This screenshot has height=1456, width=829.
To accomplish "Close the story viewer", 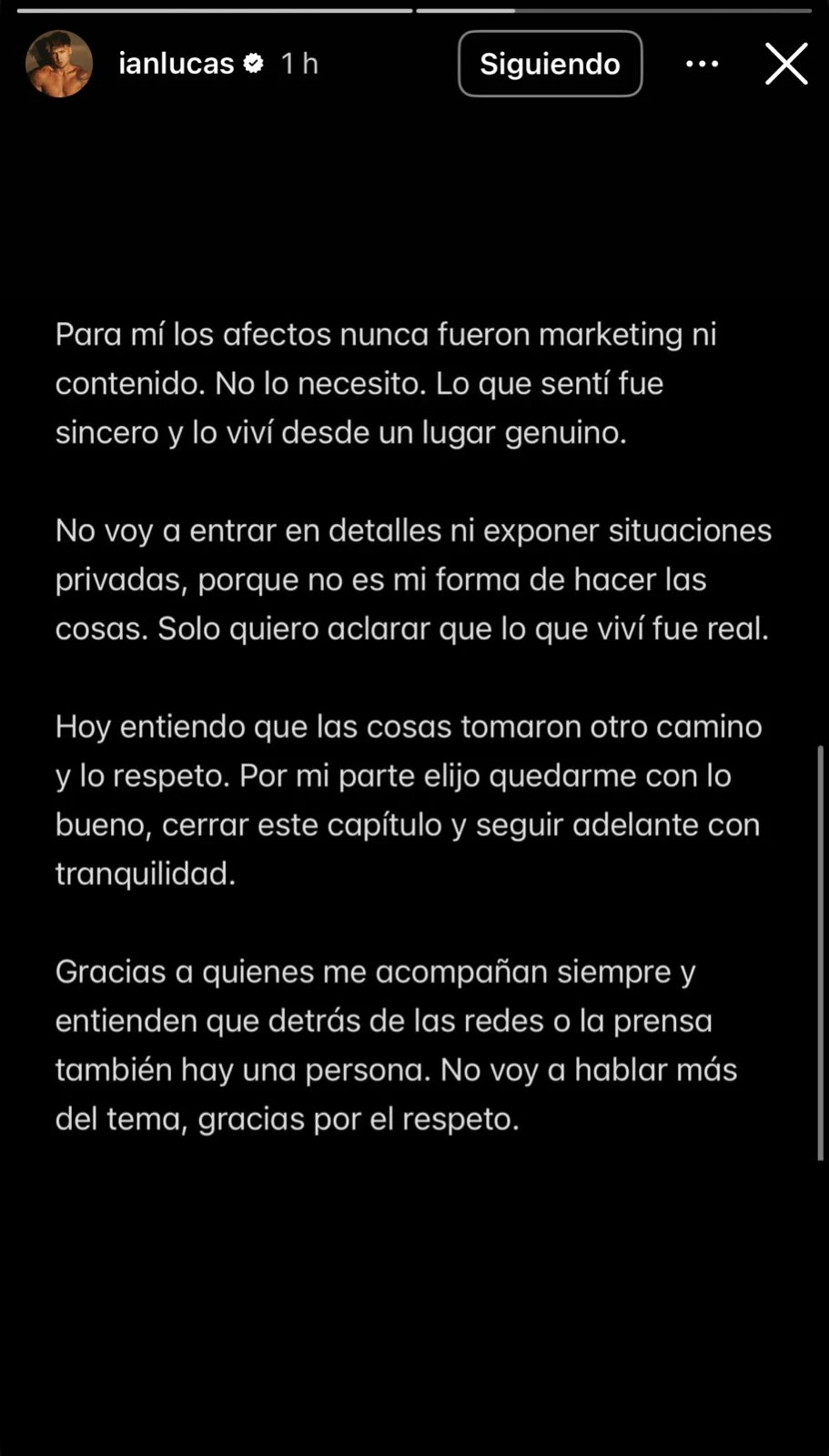I will [x=786, y=64].
